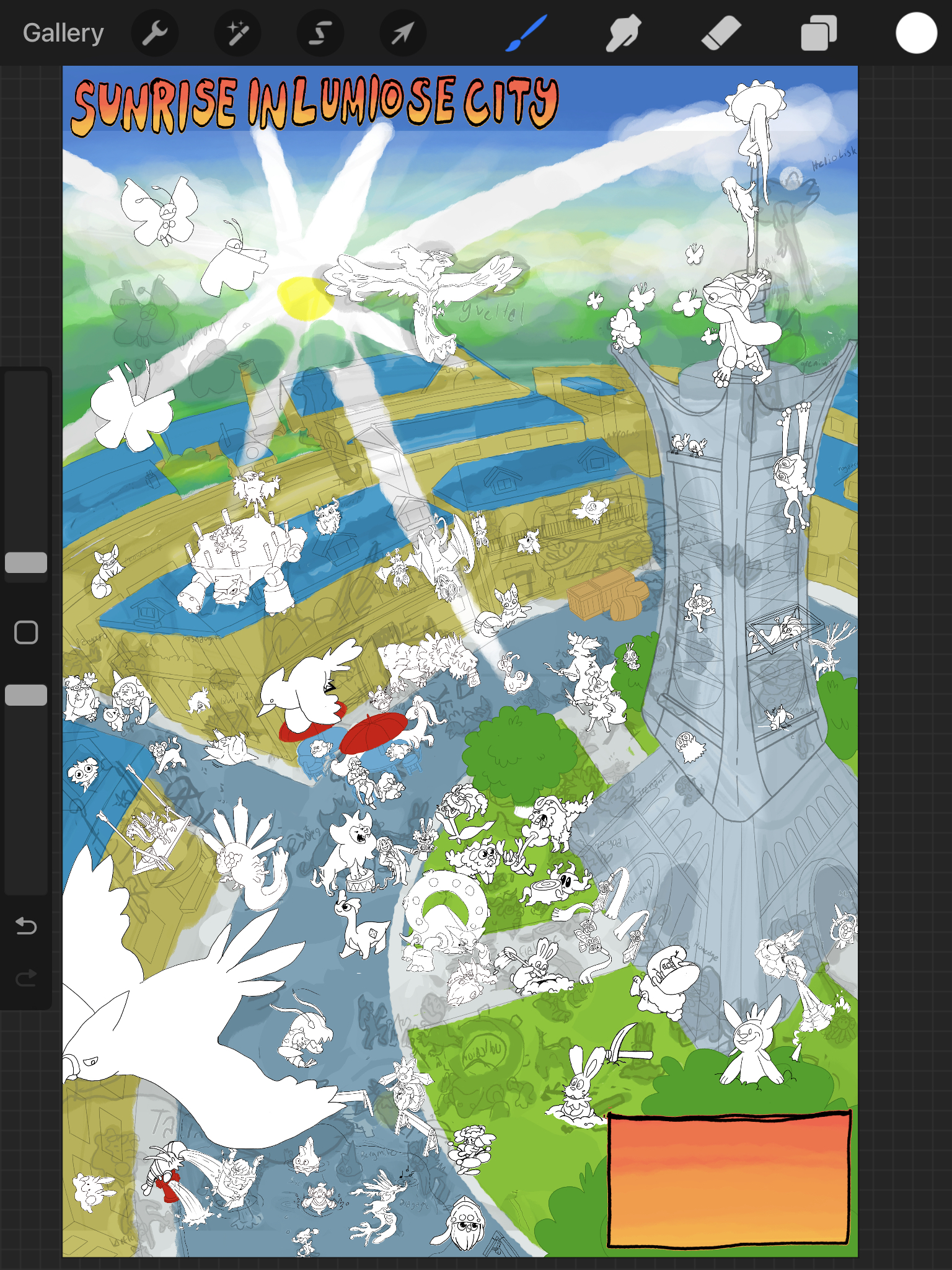The height and width of the screenshot is (1270, 952).
Task: Select the Eraser tool
Action: coord(721,33)
